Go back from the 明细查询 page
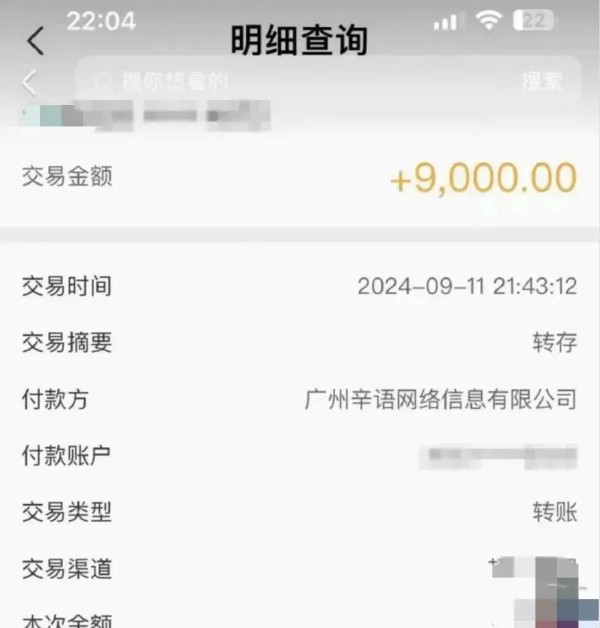Screen dimensions: 600x628 tap(36, 41)
